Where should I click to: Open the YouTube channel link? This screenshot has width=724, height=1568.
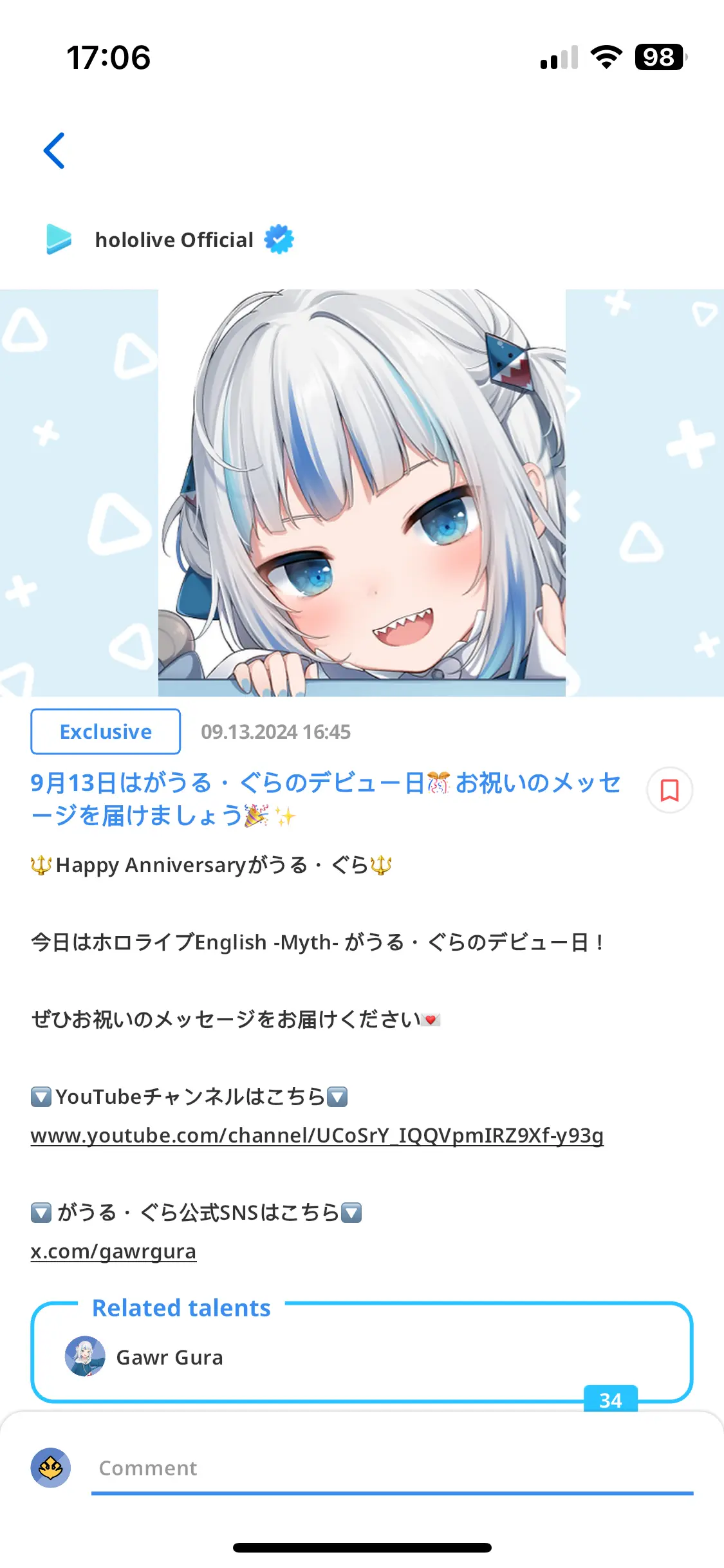coord(317,1135)
